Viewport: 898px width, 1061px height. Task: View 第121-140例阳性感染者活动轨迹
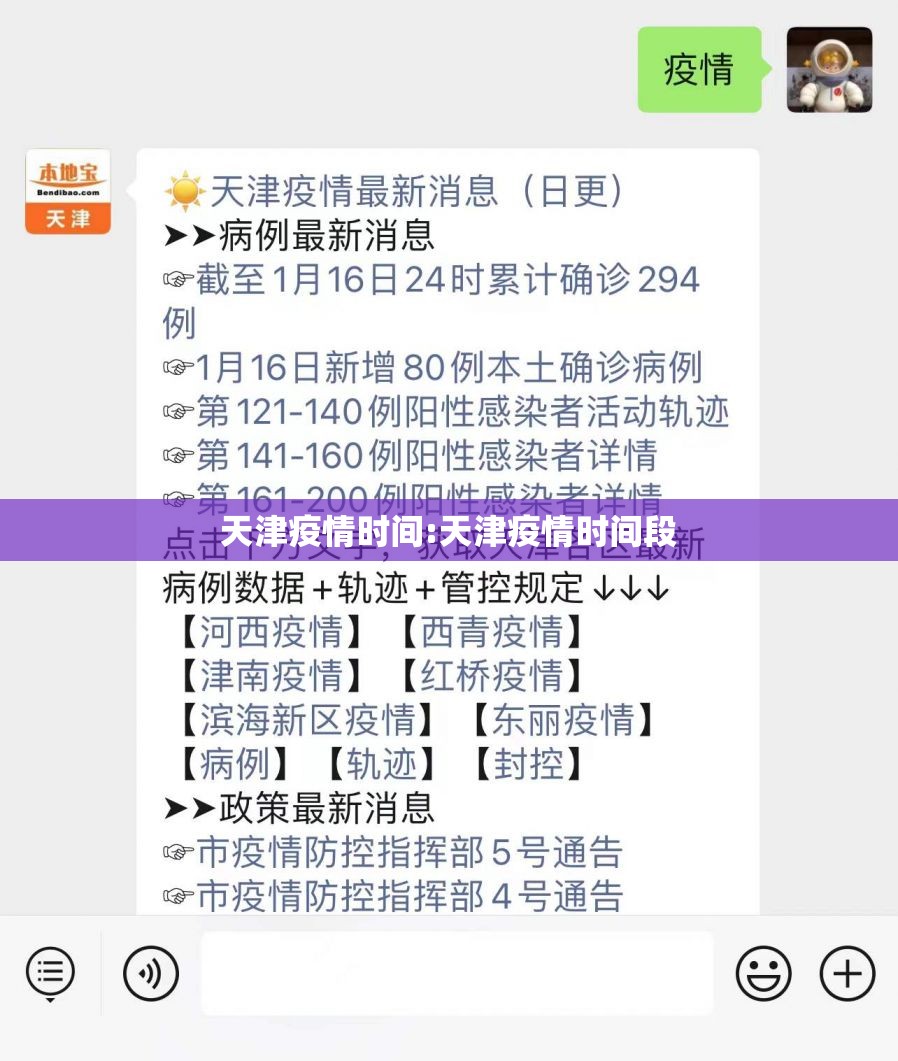pyautogui.click(x=462, y=412)
